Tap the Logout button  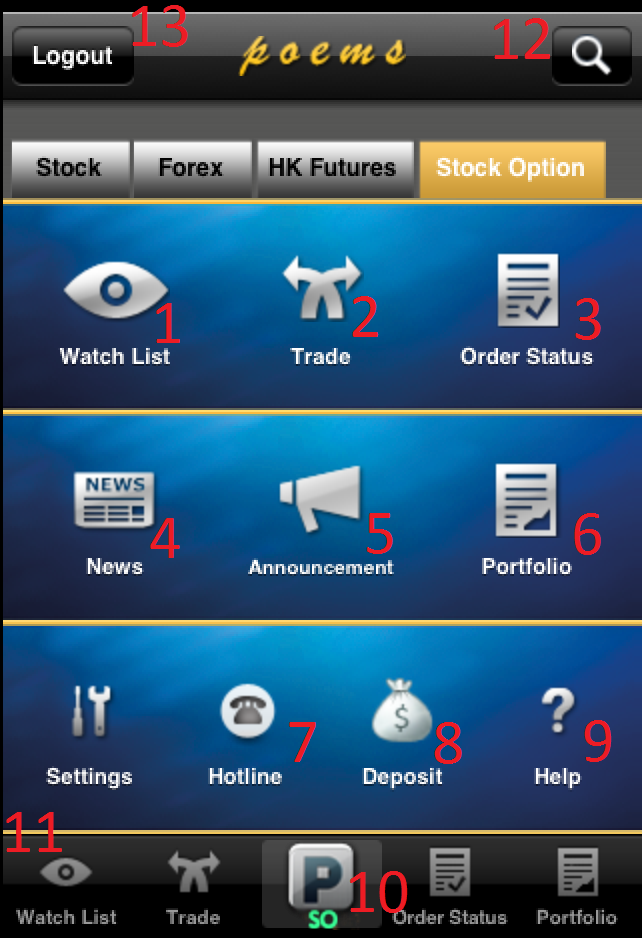tap(72, 56)
